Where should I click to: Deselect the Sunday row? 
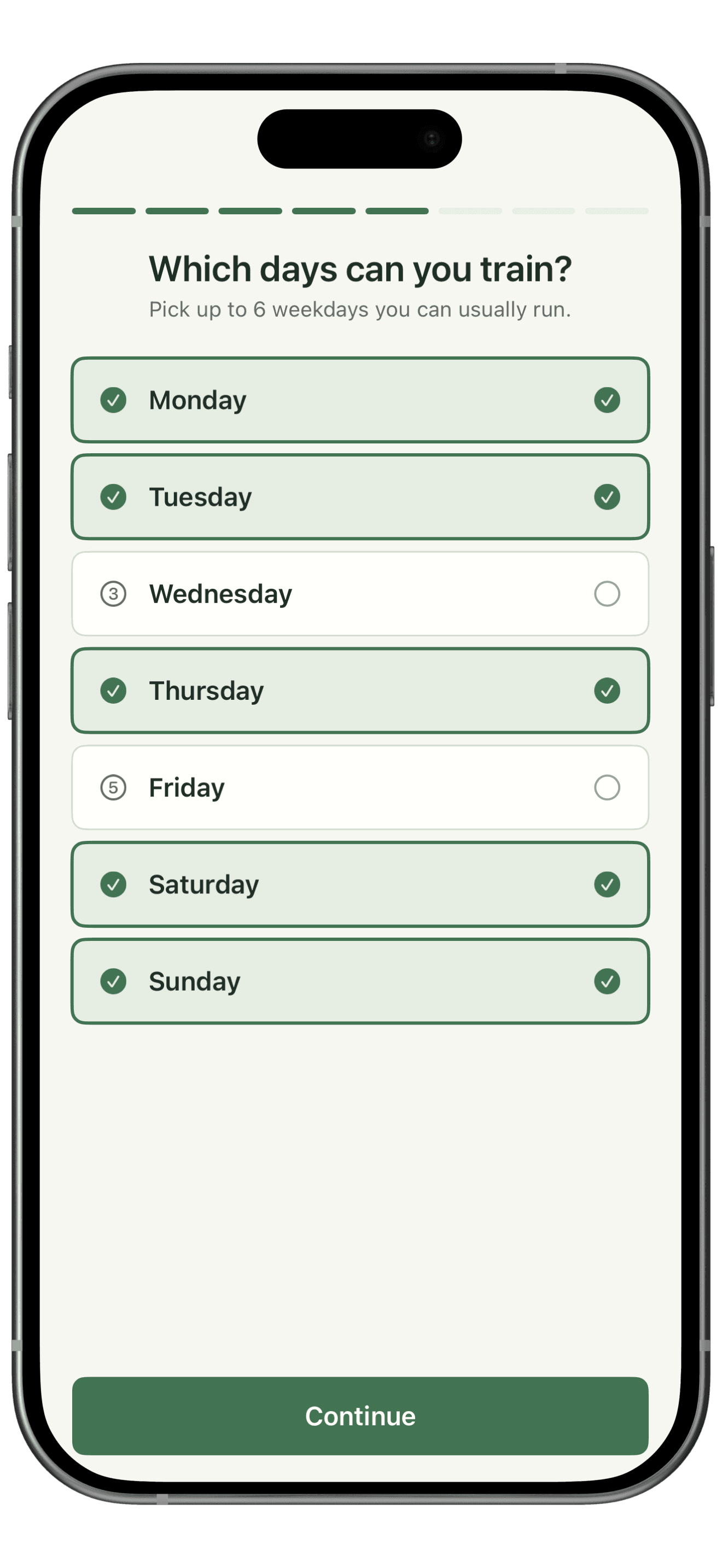pos(360,981)
